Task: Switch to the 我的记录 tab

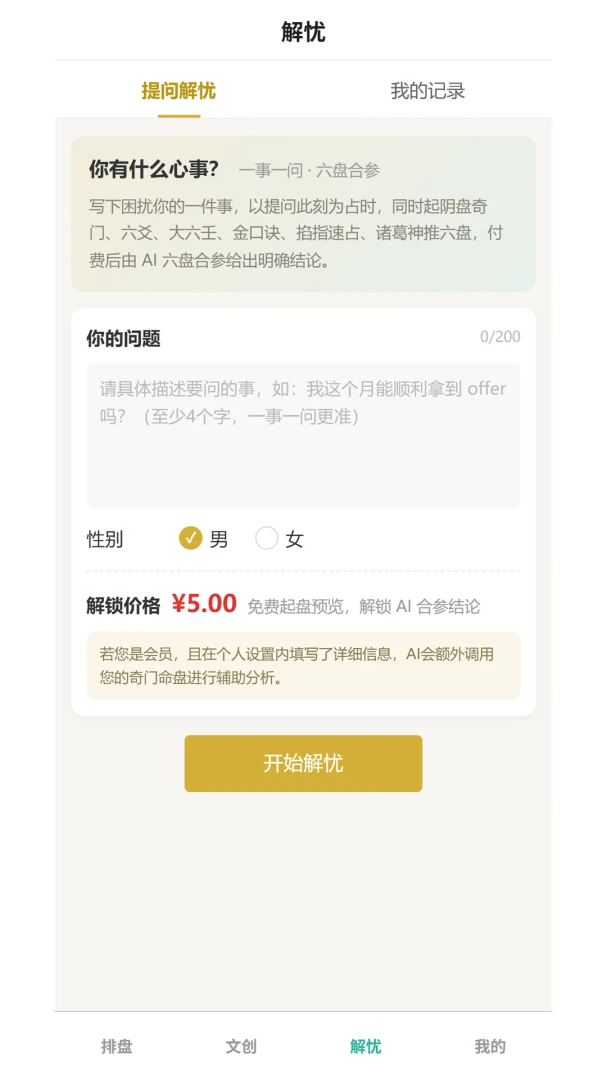Action: (x=427, y=90)
